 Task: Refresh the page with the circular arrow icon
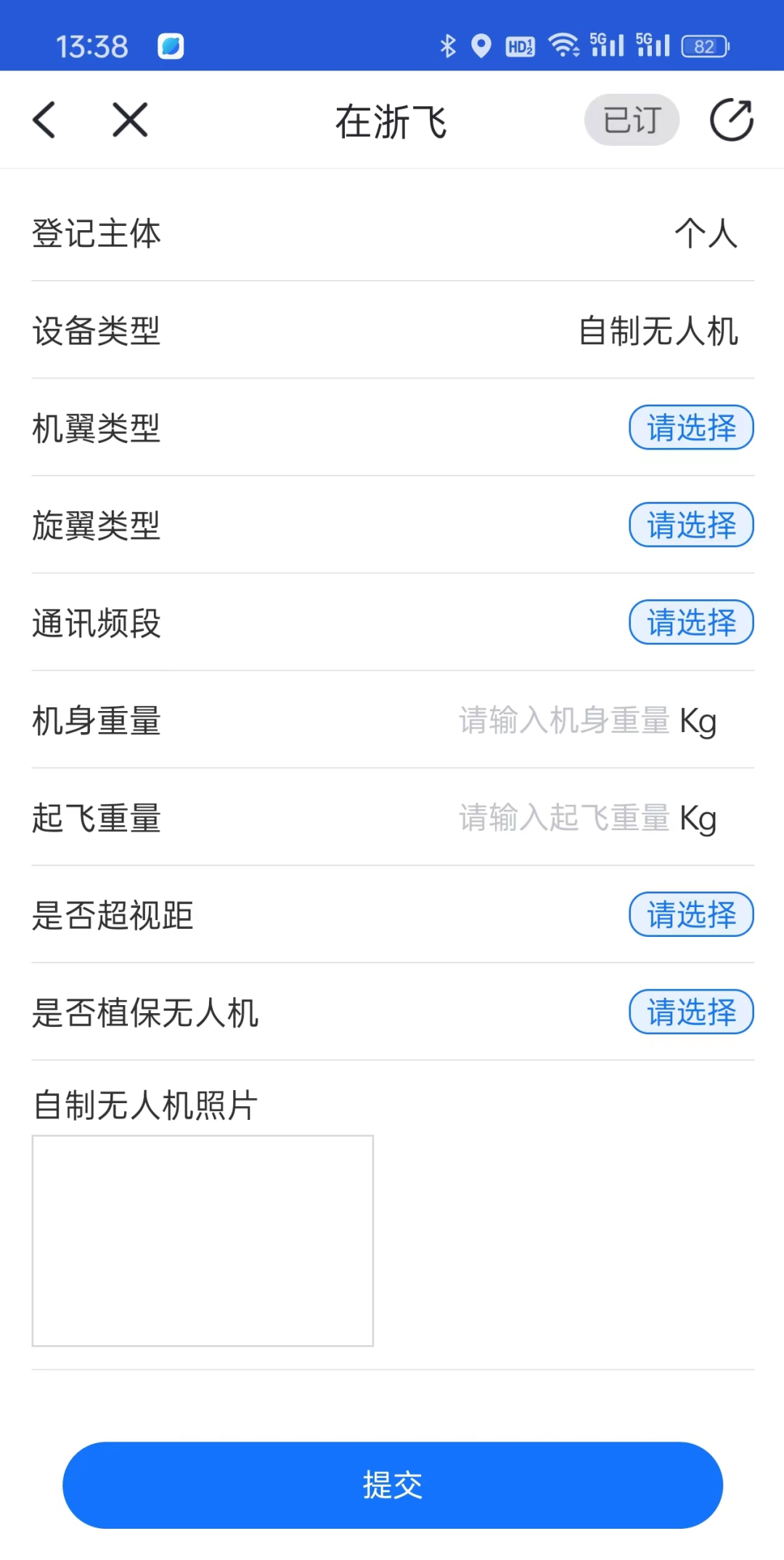(x=731, y=120)
